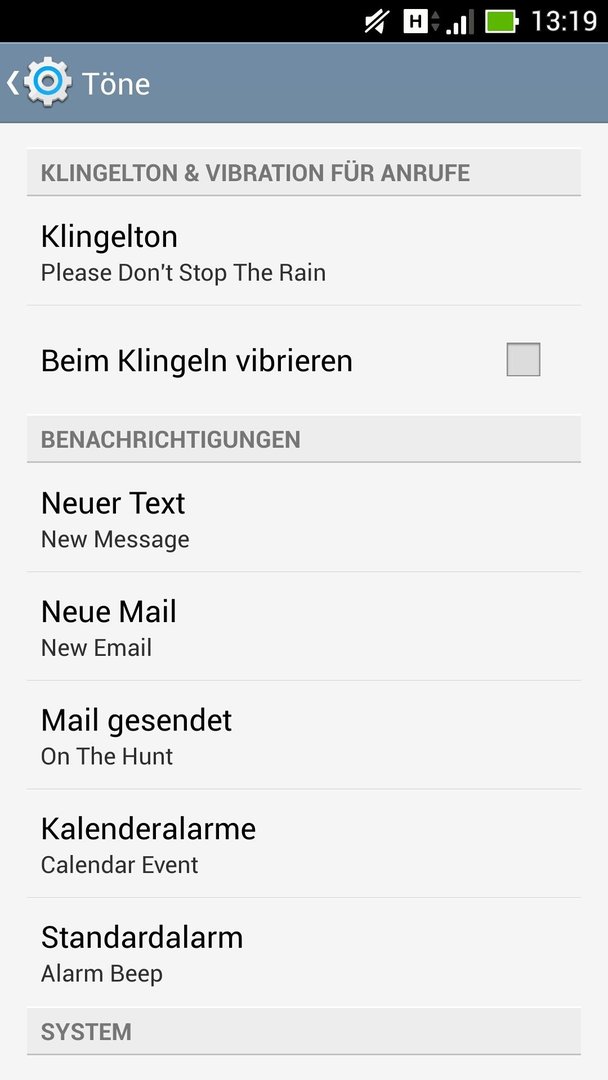This screenshot has width=608, height=1080.
Task: Change the Mail gesendet tone
Action: pos(304,735)
